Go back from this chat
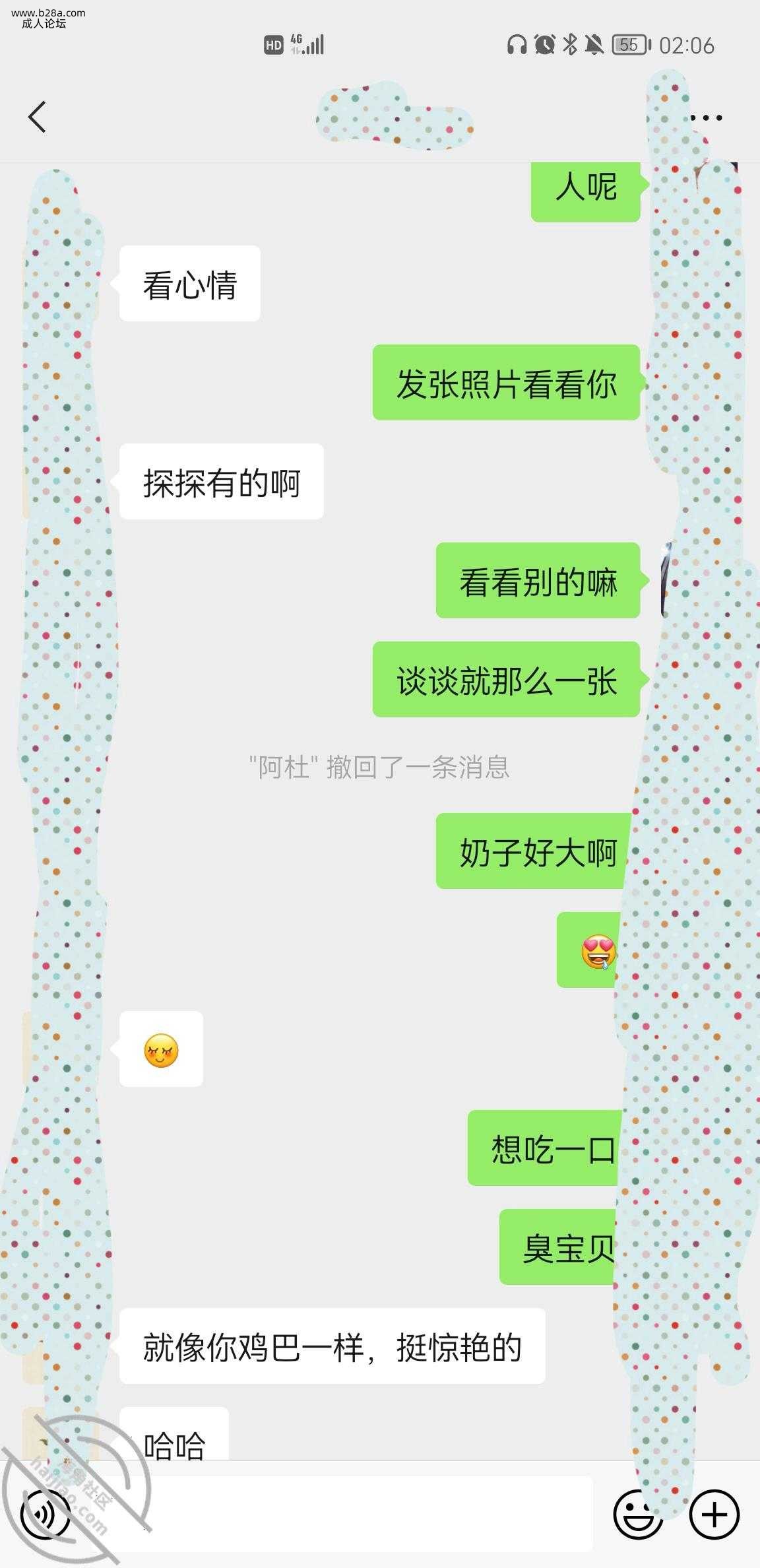 [38, 117]
